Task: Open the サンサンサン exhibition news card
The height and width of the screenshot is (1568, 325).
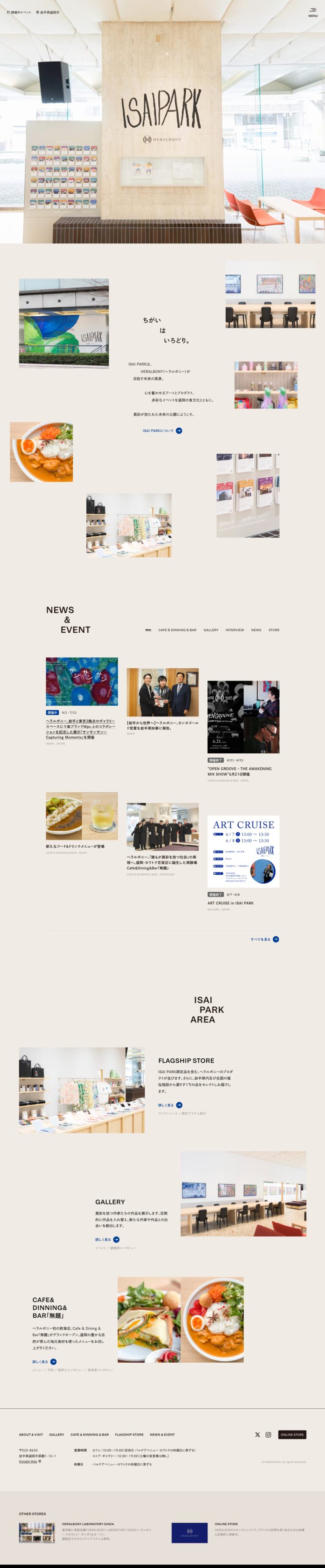Action: pyautogui.click(x=82, y=682)
